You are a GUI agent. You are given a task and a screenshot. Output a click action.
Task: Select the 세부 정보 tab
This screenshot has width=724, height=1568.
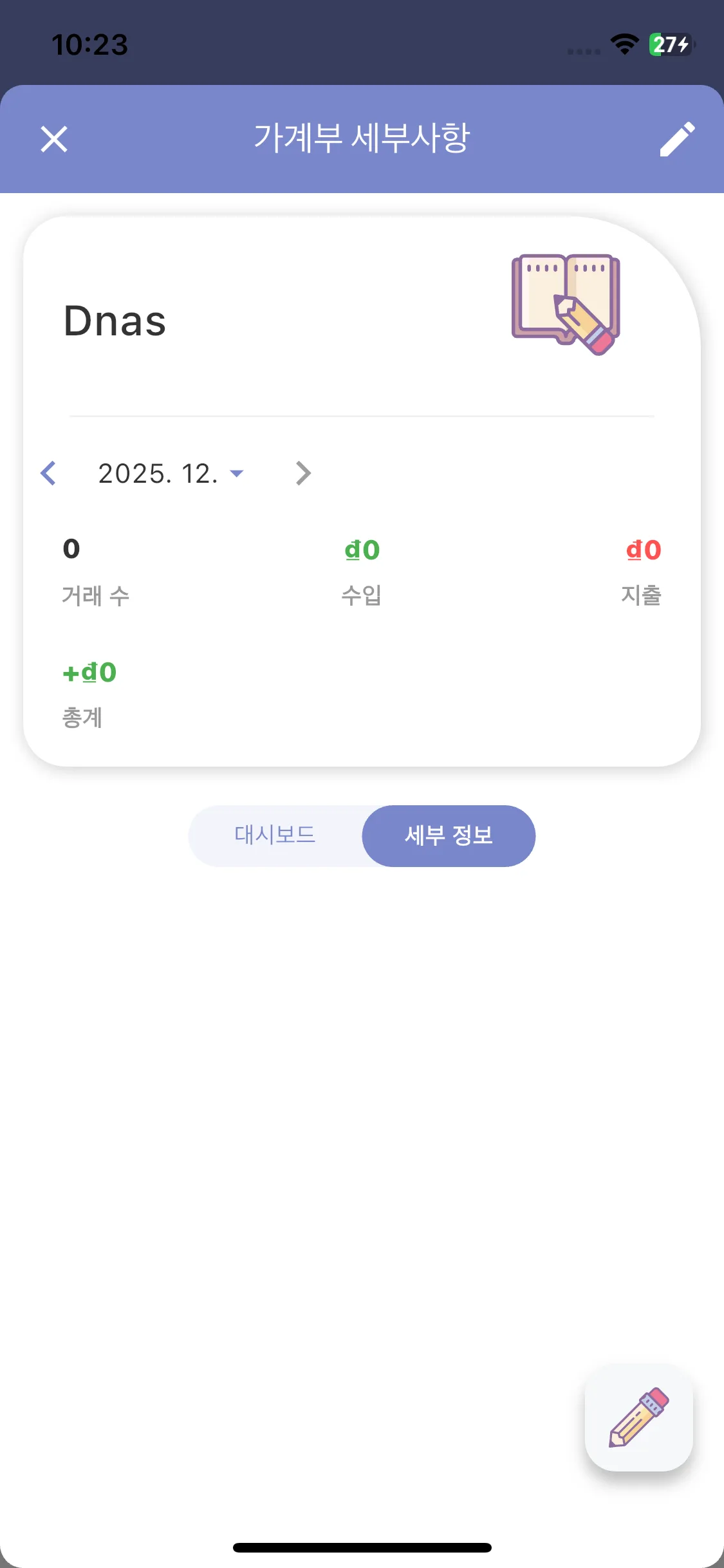449,835
